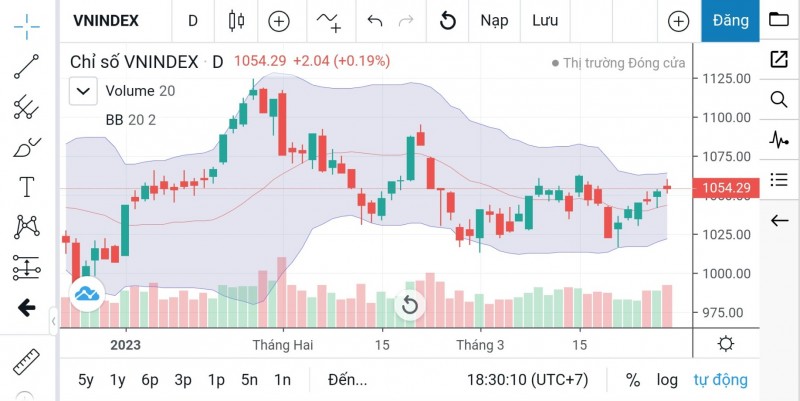The height and width of the screenshot is (401, 800).
Task: Undo the last chart change
Action: click(x=375, y=20)
